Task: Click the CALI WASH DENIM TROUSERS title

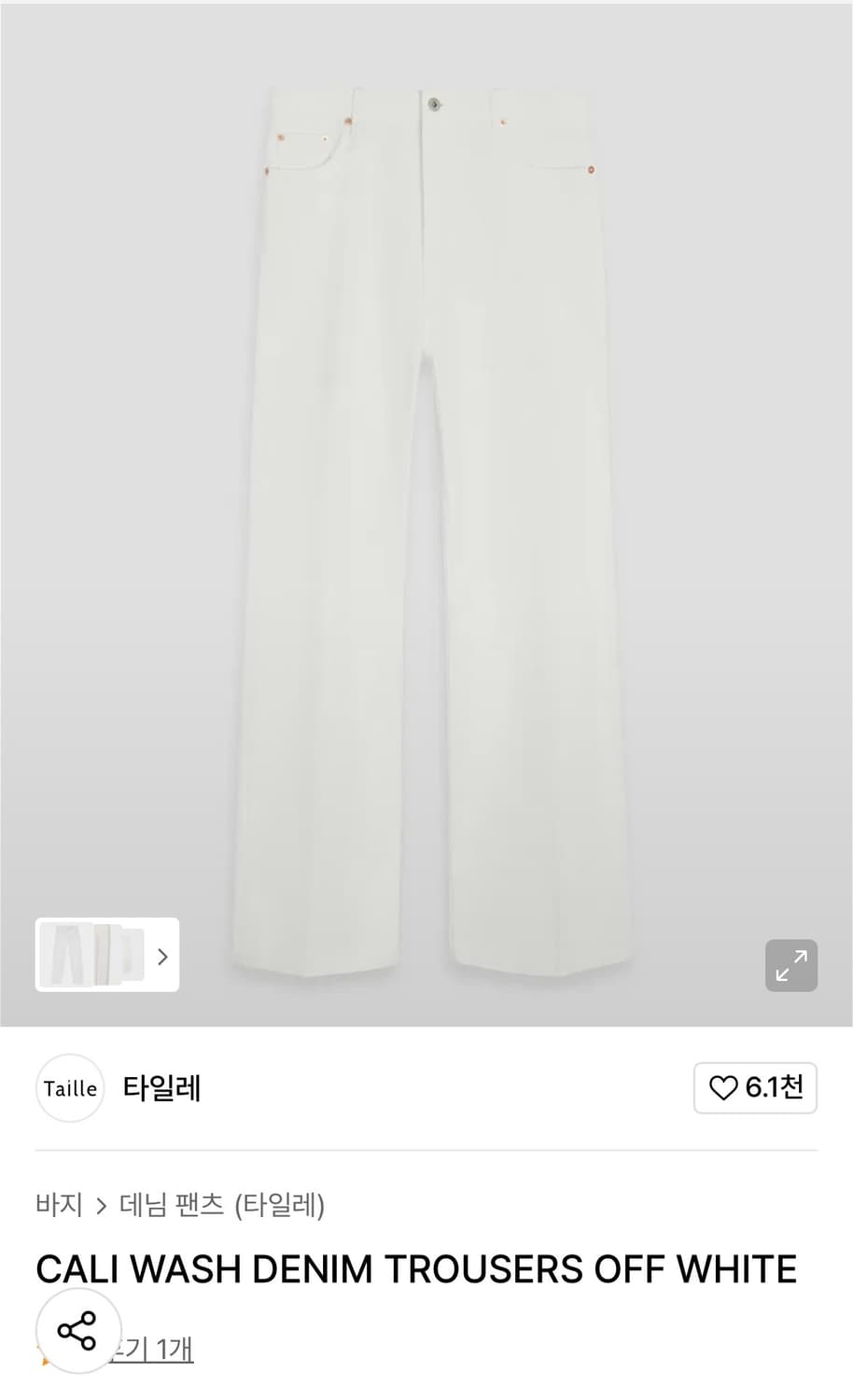Action: [x=415, y=1268]
